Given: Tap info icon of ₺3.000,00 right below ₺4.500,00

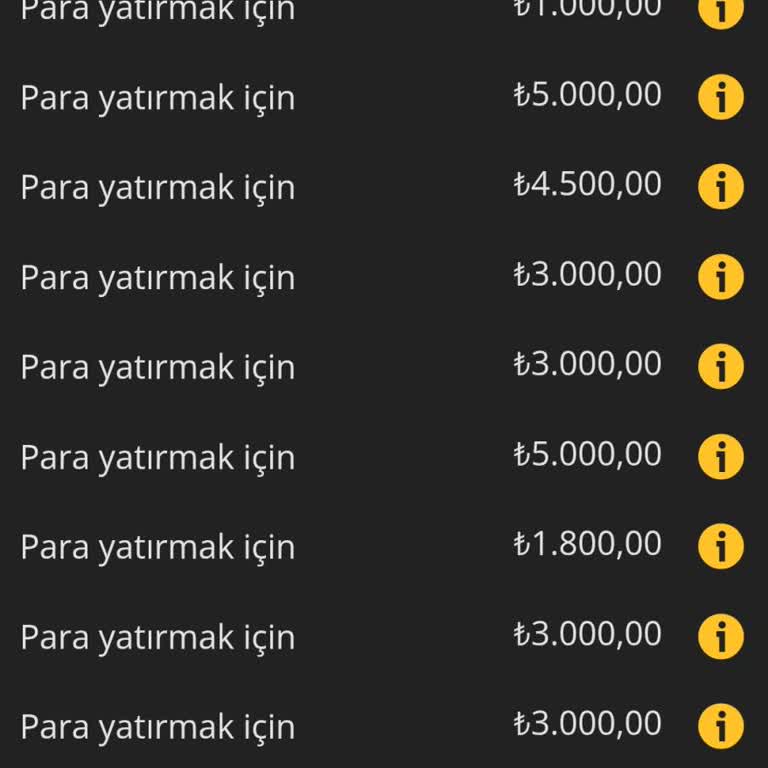Looking at the screenshot, I should (720, 277).
